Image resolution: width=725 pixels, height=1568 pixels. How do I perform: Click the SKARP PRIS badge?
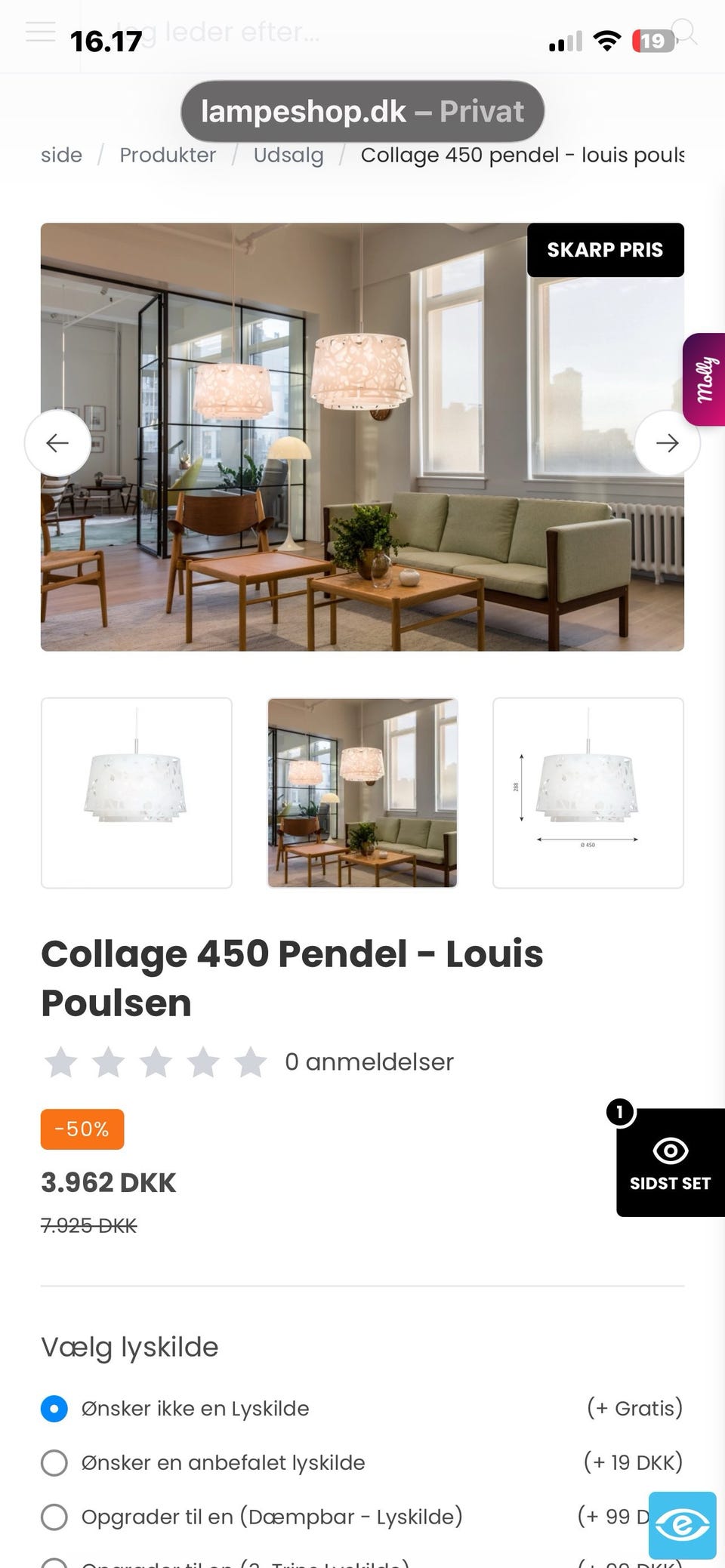605,250
